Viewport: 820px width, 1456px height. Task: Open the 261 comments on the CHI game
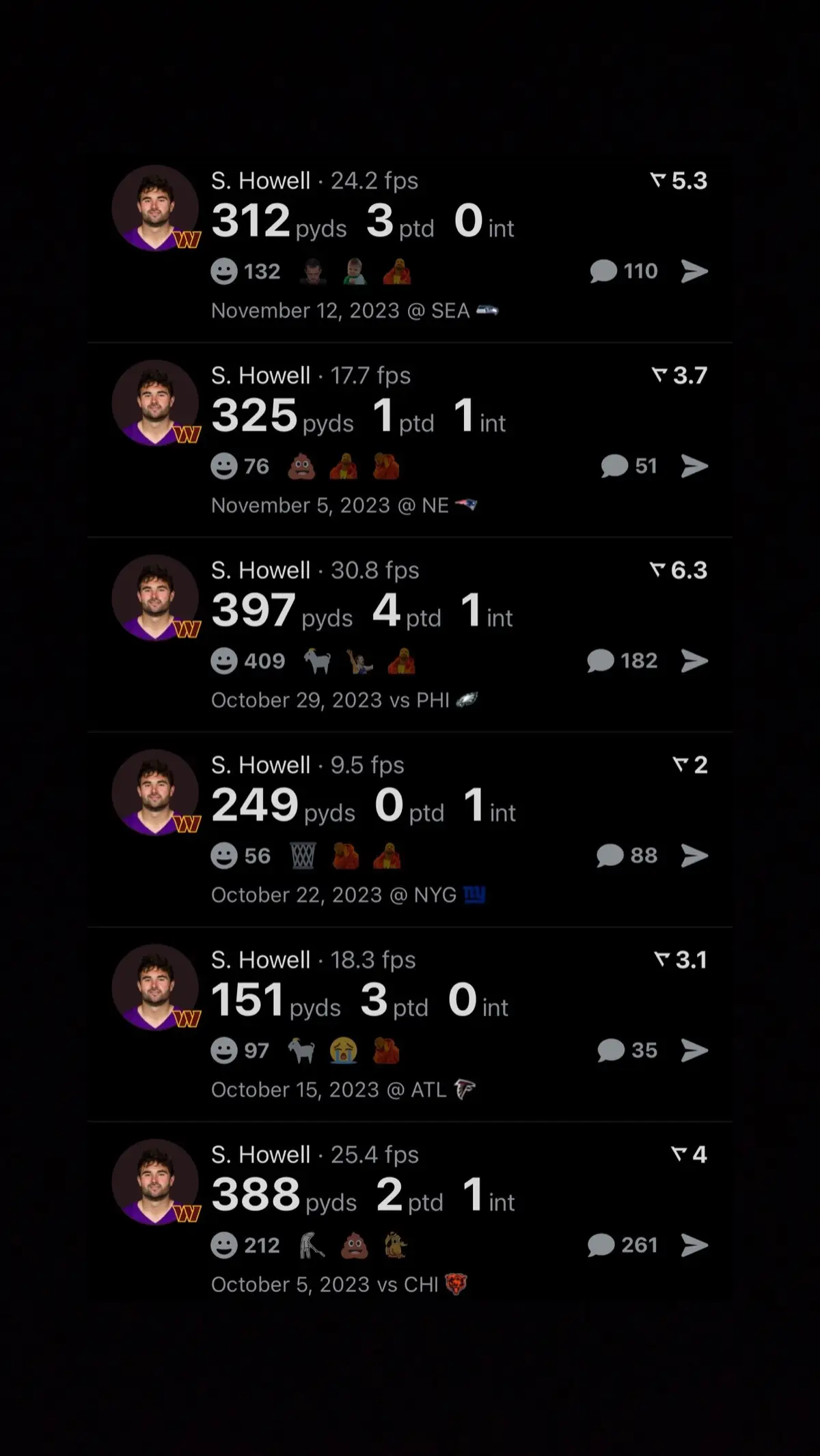tap(623, 1245)
